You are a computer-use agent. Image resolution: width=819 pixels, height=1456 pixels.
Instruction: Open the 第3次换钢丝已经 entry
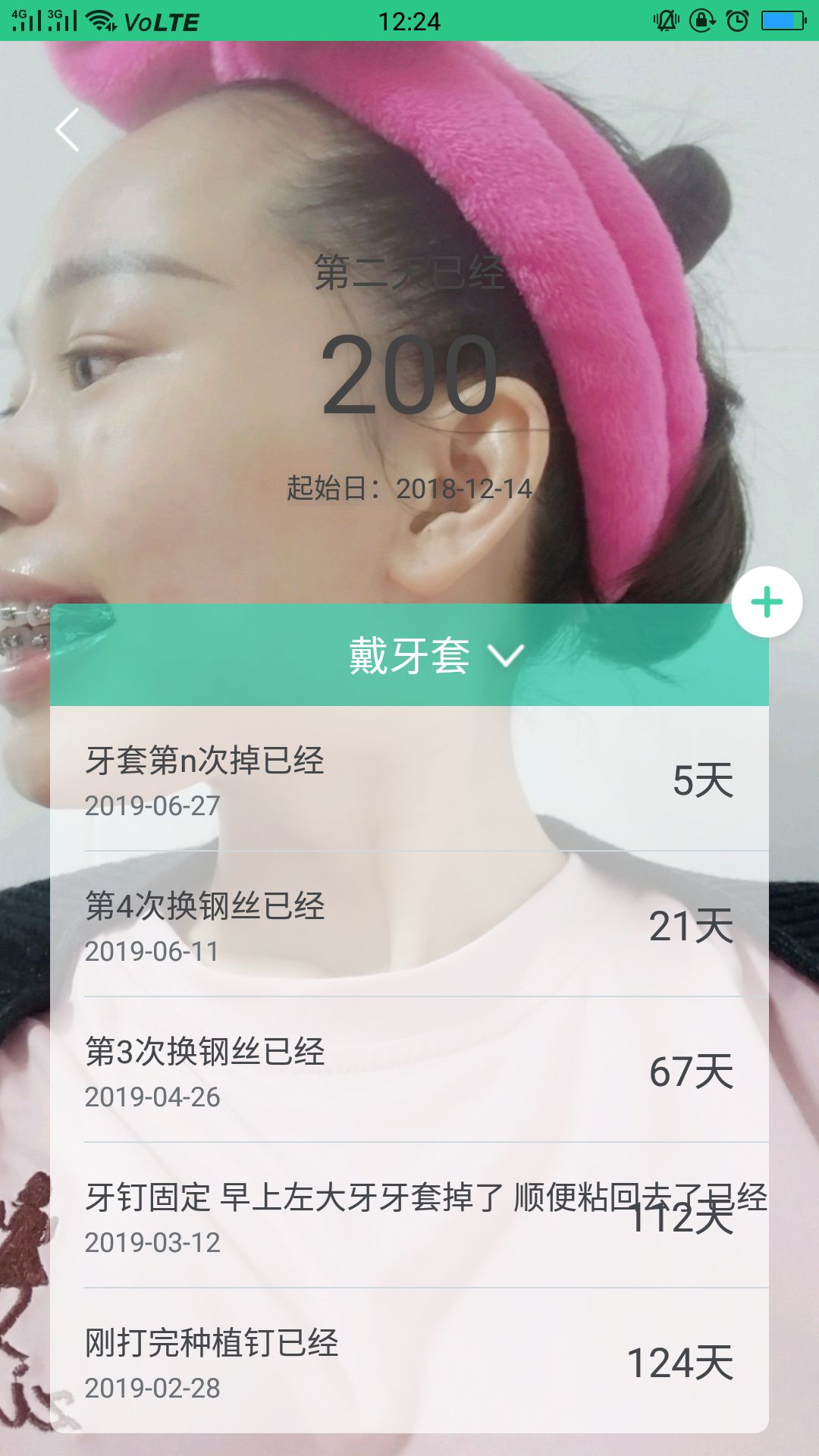(409, 1071)
